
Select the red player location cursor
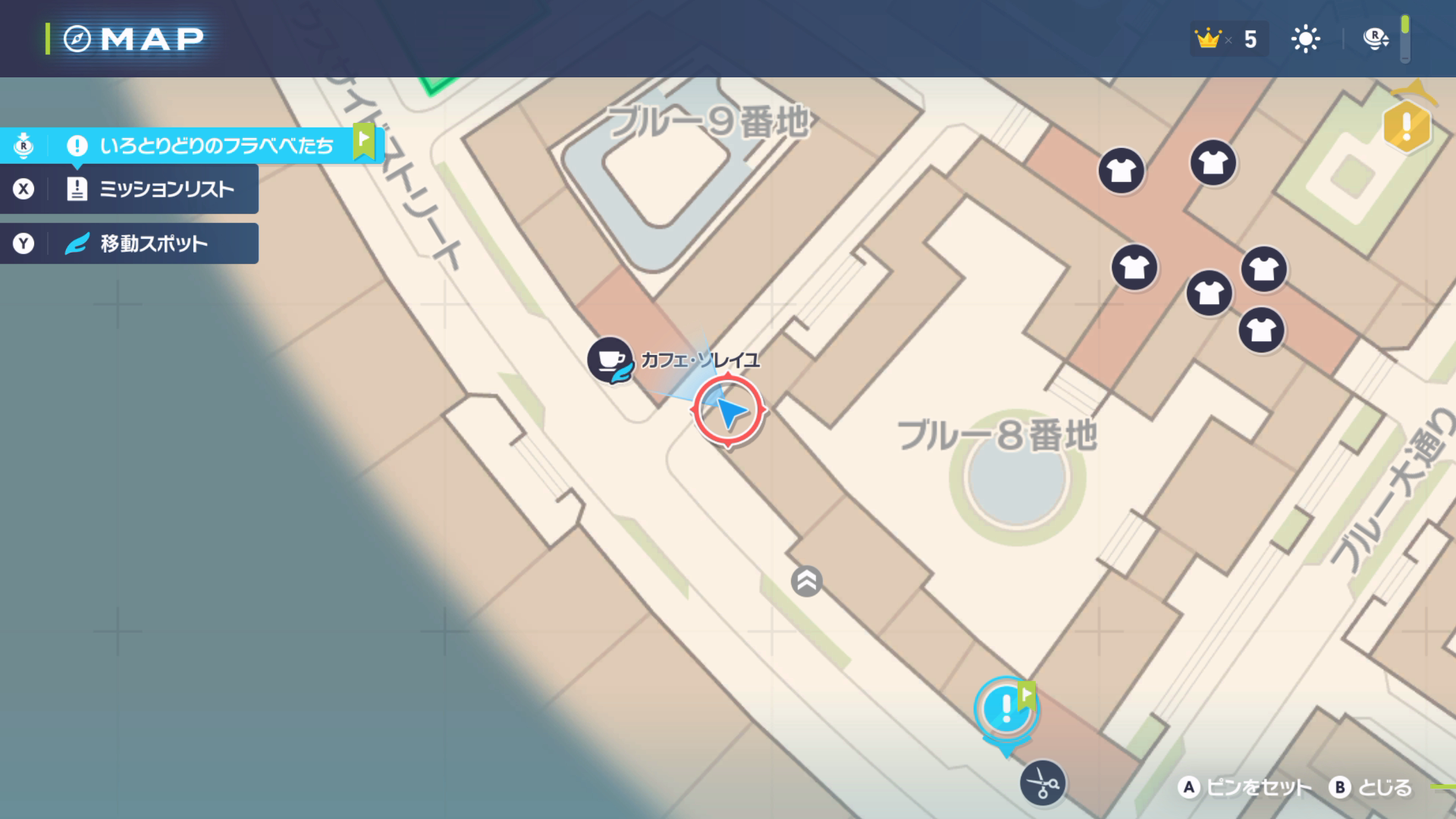pos(728,410)
